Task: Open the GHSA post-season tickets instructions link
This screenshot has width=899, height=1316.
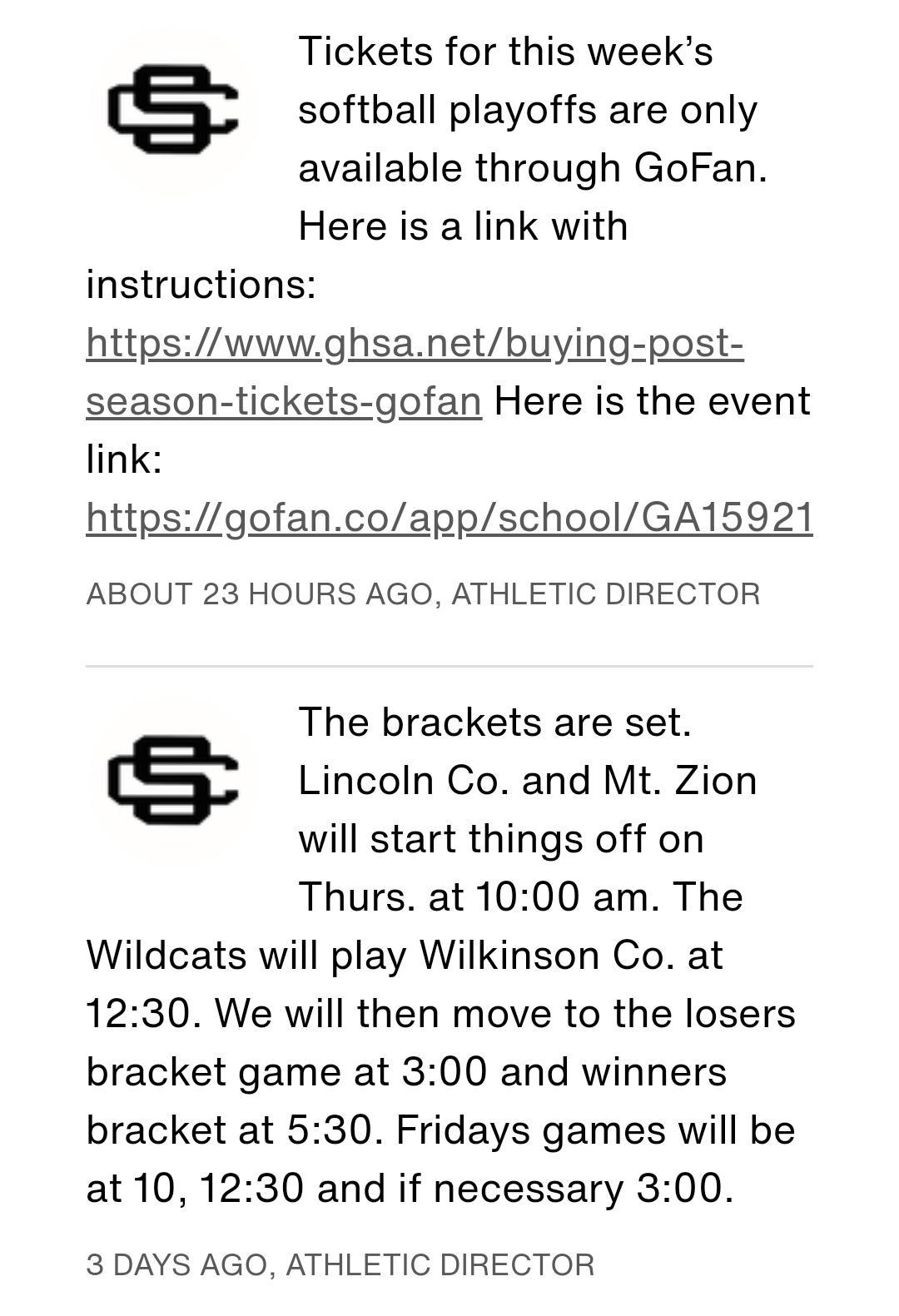Action: (415, 343)
